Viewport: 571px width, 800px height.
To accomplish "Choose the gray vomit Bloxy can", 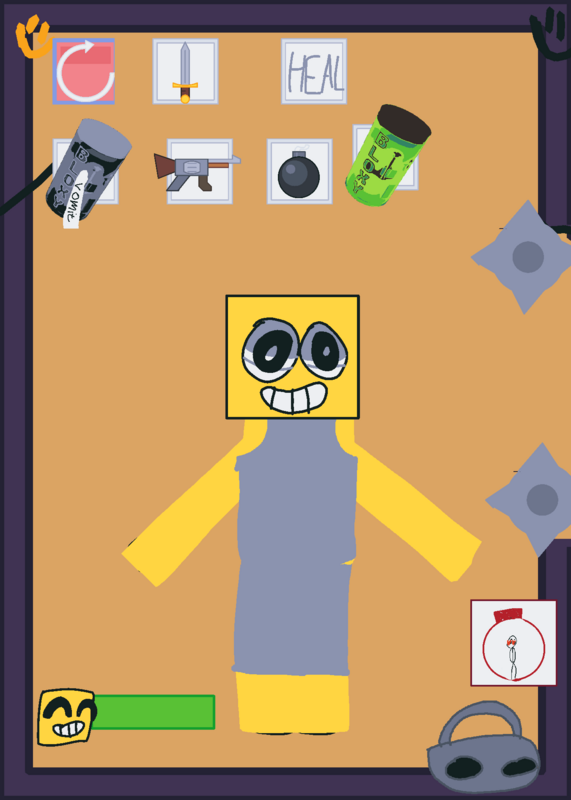I will coord(87,171).
